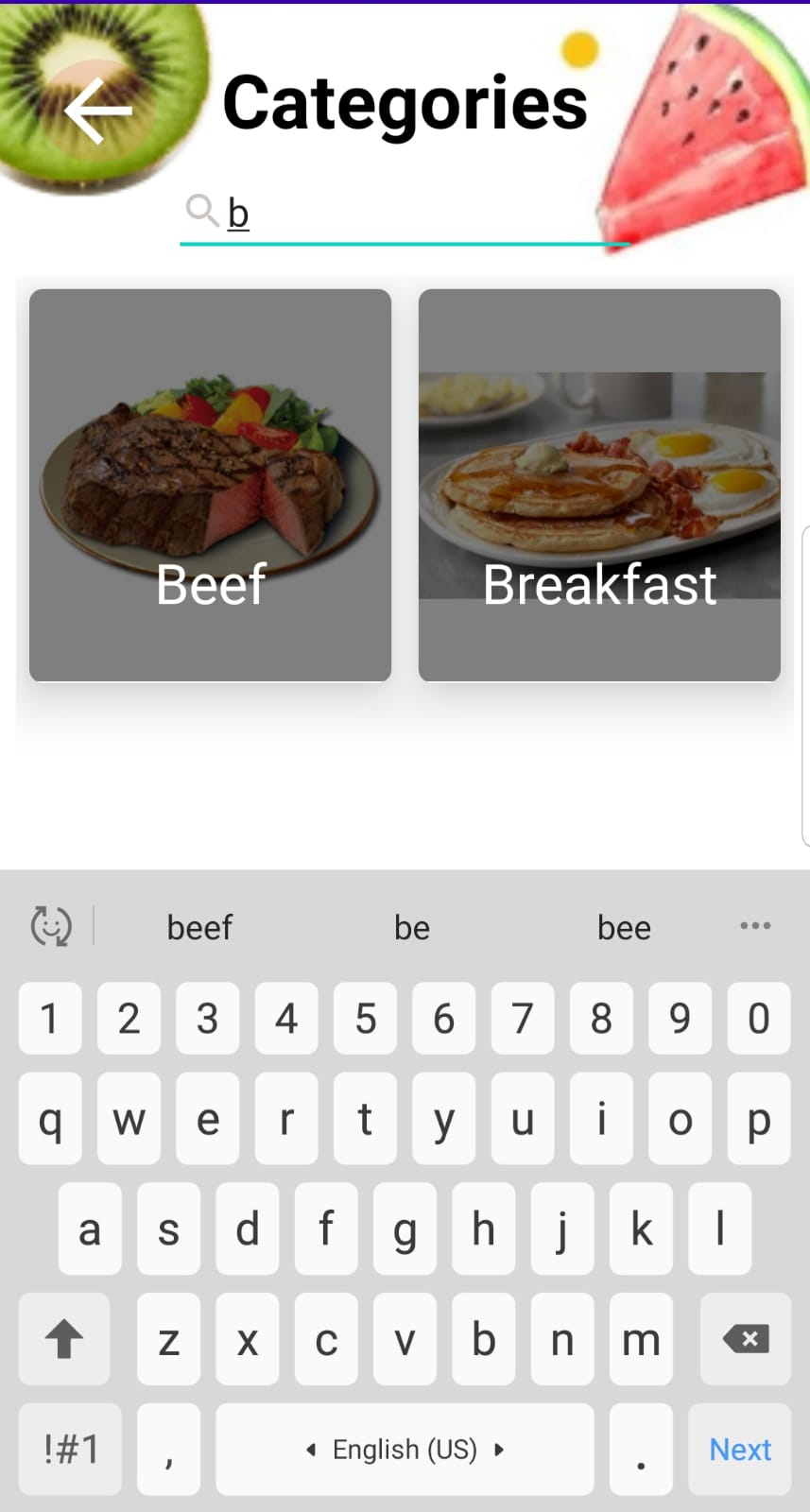The height and width of the screenshot is (1512, 810).
Task: Tap the backspace key
Action: click(x=746, y=1339)
